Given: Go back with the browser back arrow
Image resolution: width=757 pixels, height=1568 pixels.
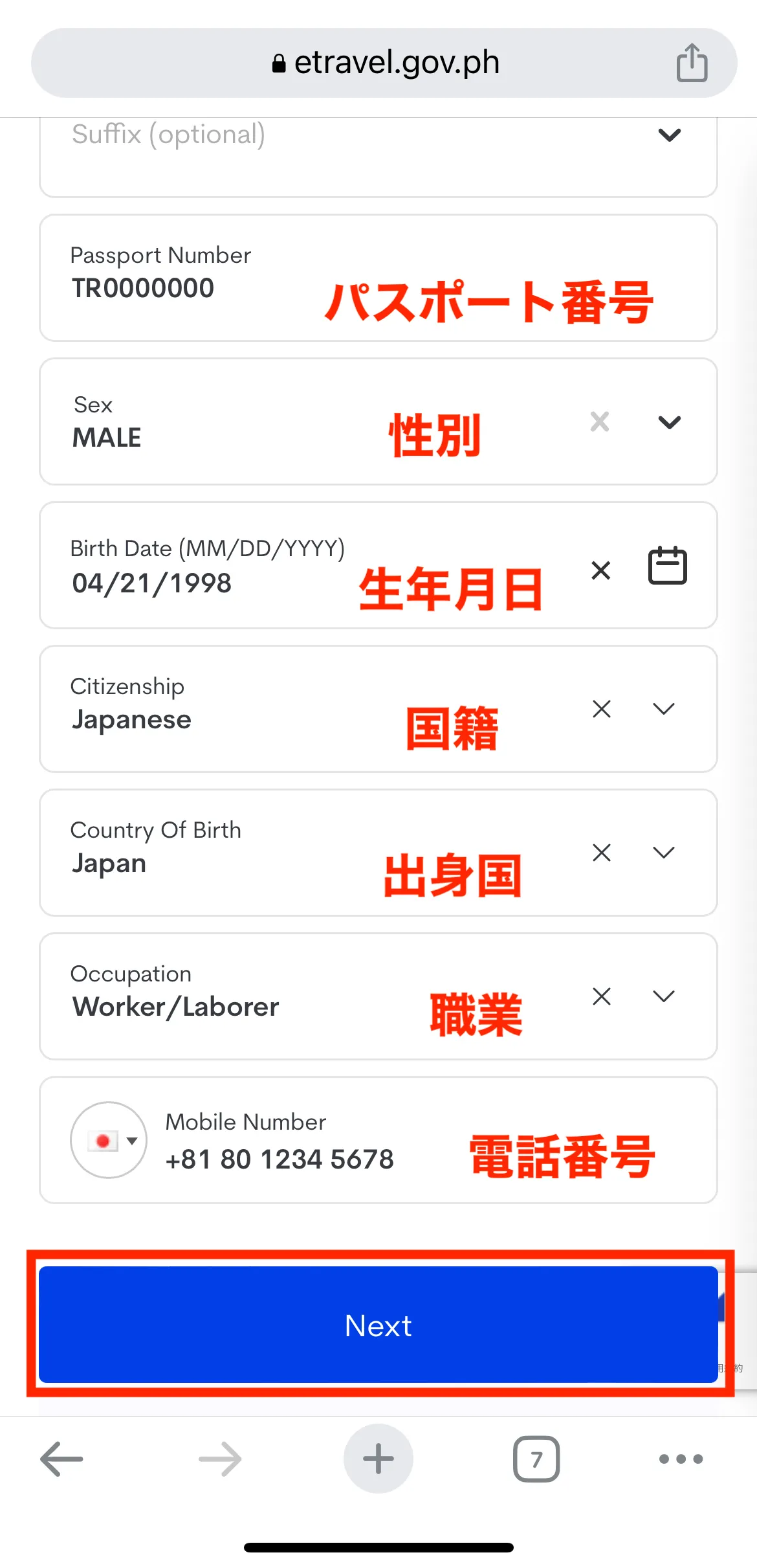Looking at the screenshot, I should click(x=62, y=1459).
